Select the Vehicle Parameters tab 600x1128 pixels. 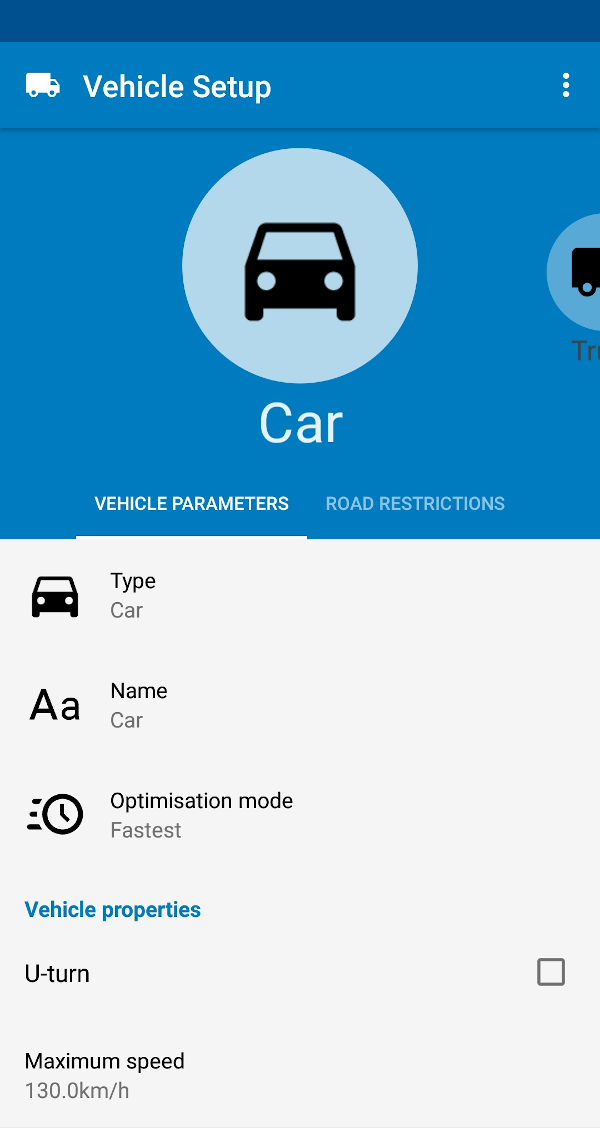(191, 503)
